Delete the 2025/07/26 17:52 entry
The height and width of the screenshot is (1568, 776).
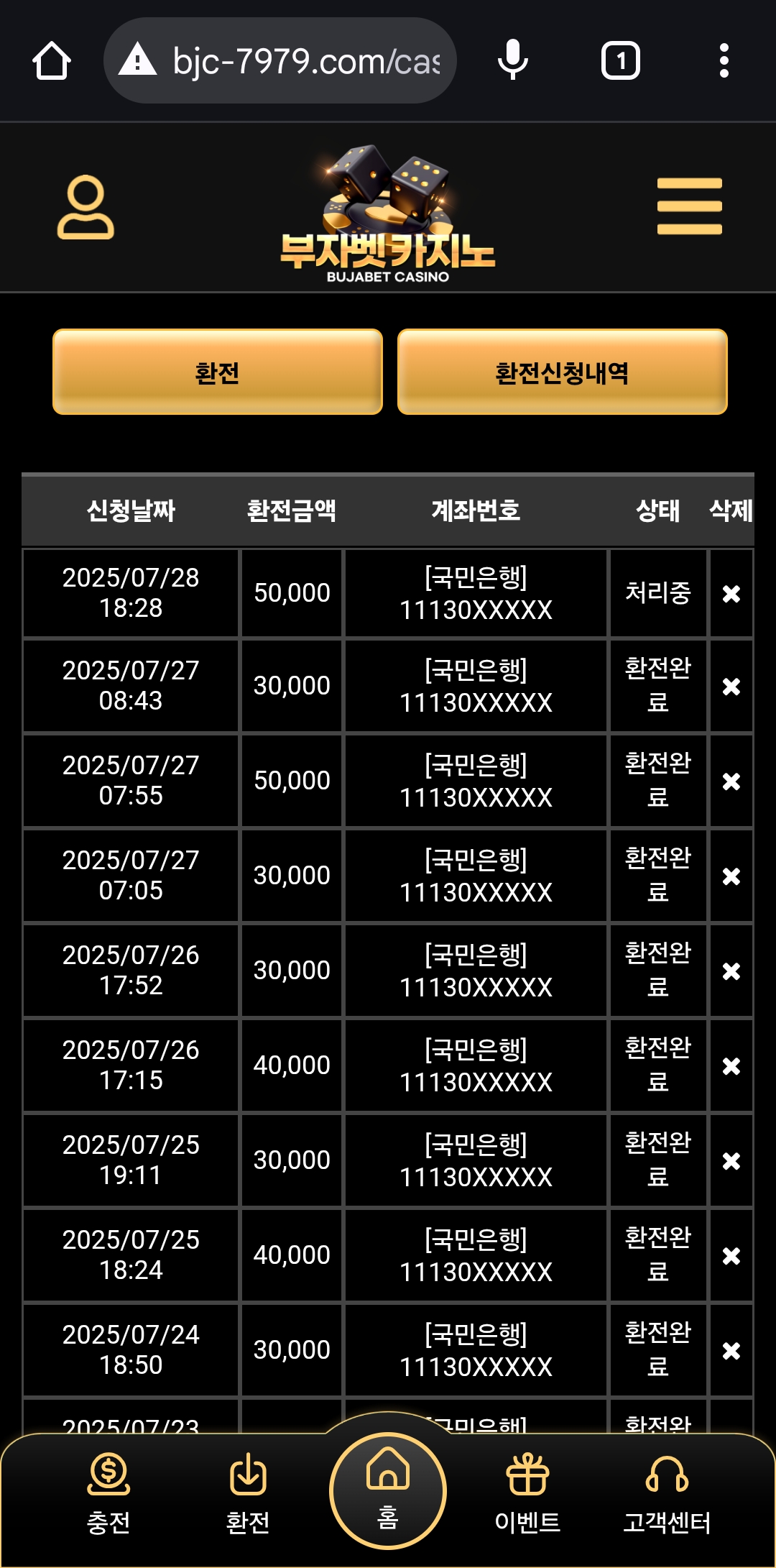(x=731, y=971)
